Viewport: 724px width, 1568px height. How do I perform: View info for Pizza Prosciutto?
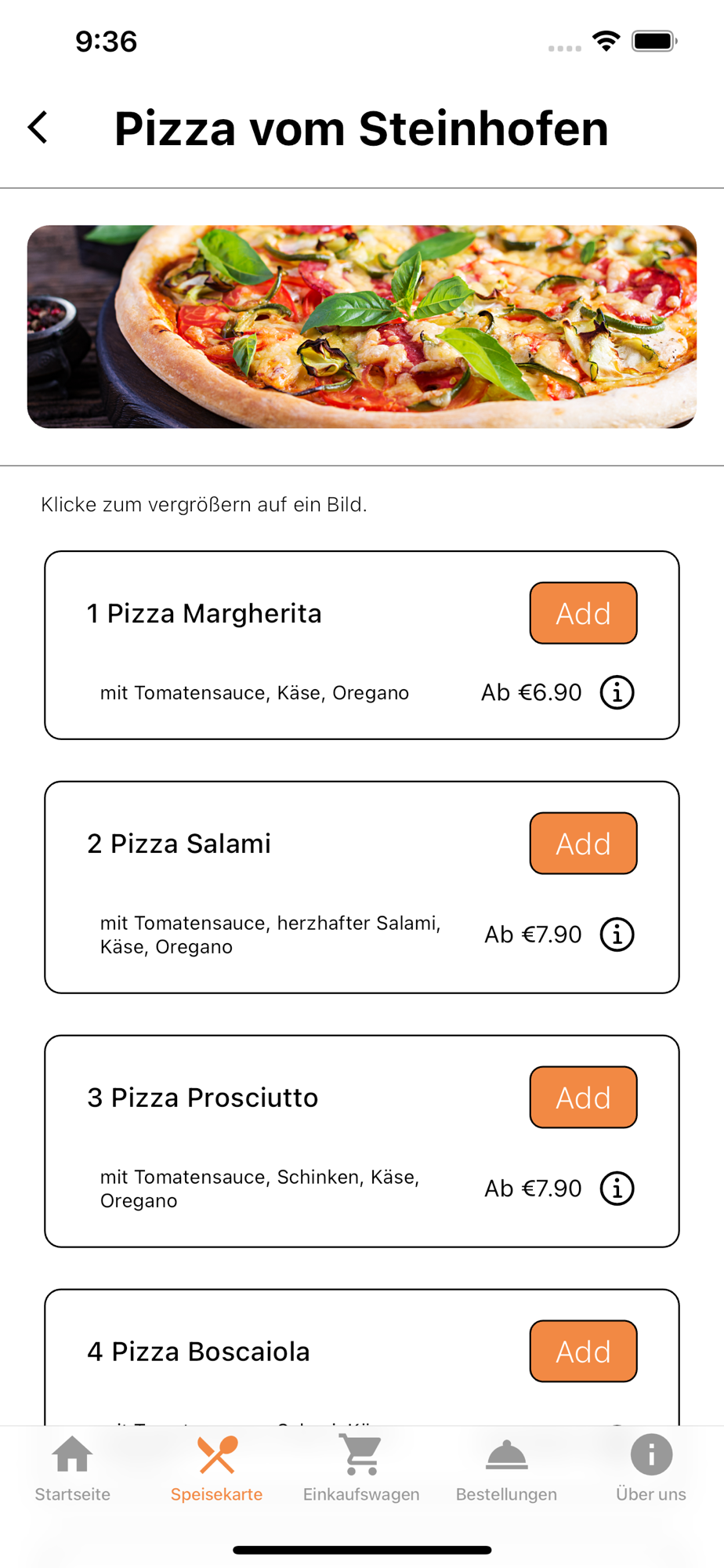click(x=617, y=1189)
